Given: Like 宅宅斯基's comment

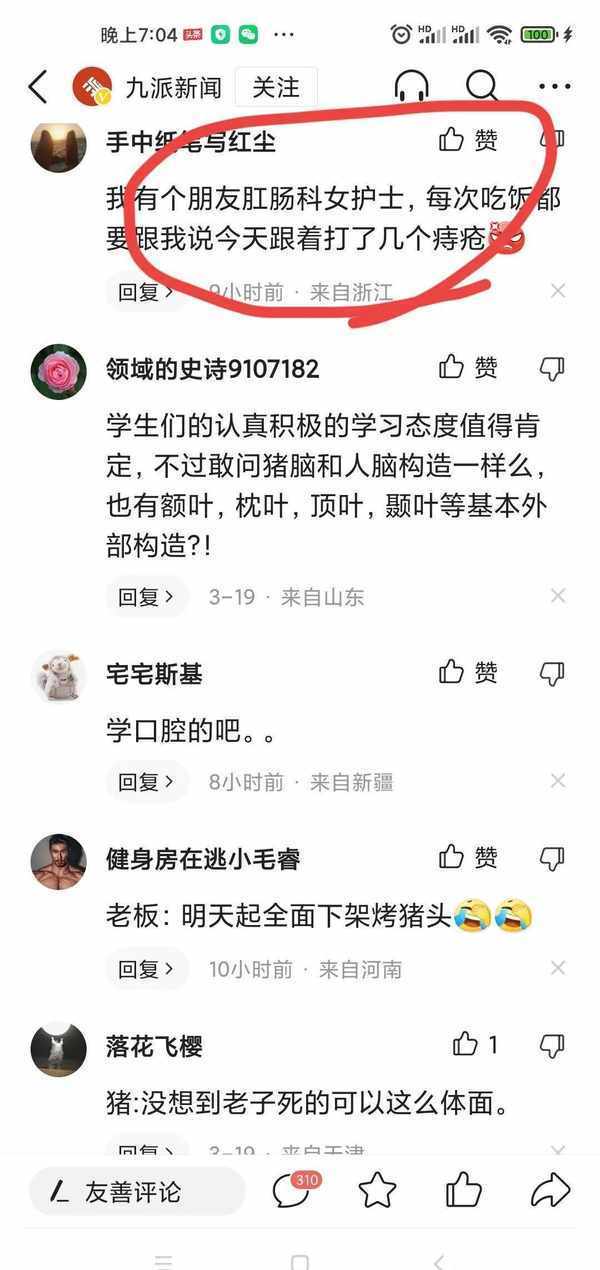Looking at the screenshot, I should (x=467, y=672).
